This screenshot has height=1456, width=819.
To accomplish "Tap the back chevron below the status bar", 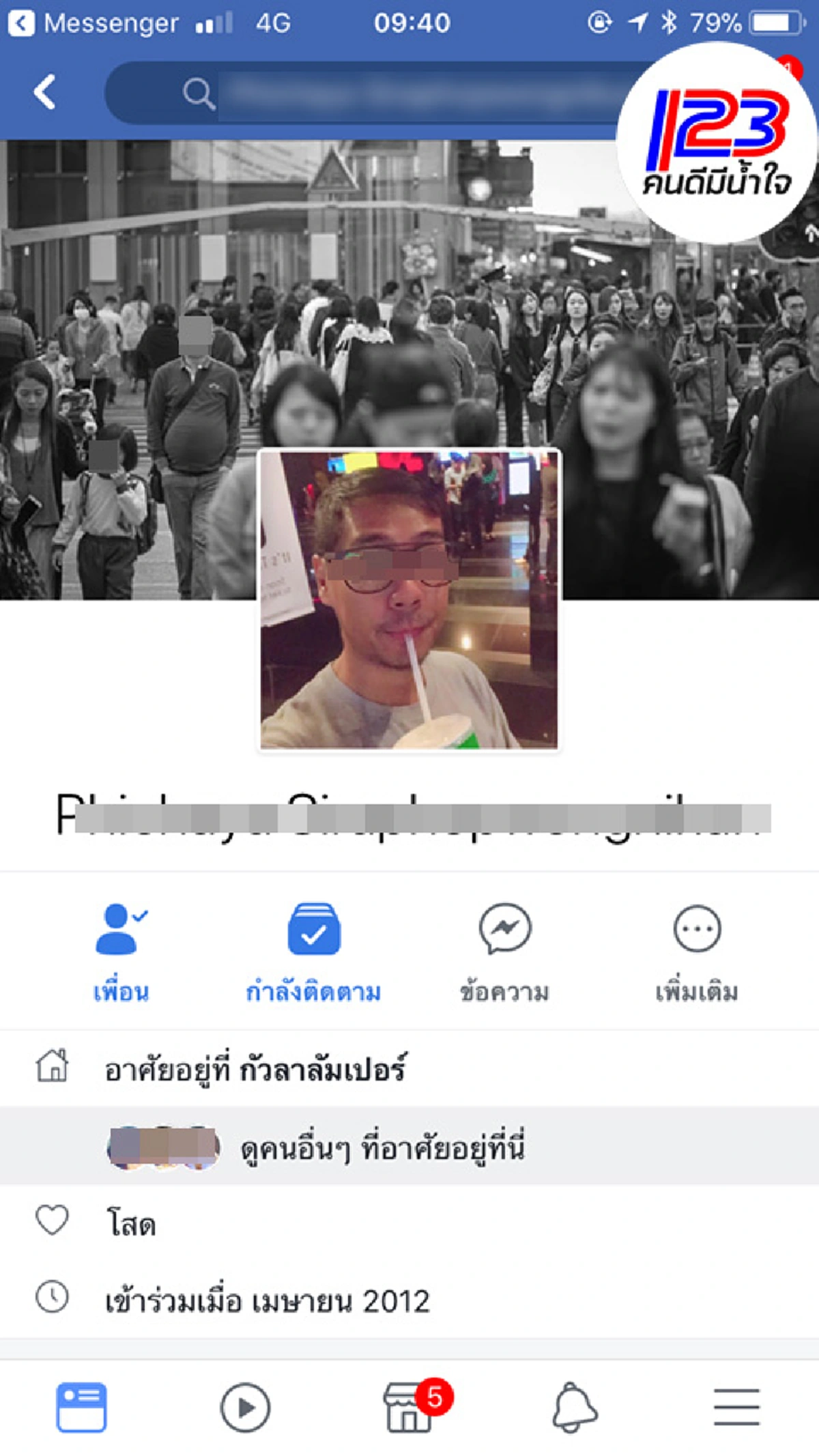I will click(x=44, y=91).
